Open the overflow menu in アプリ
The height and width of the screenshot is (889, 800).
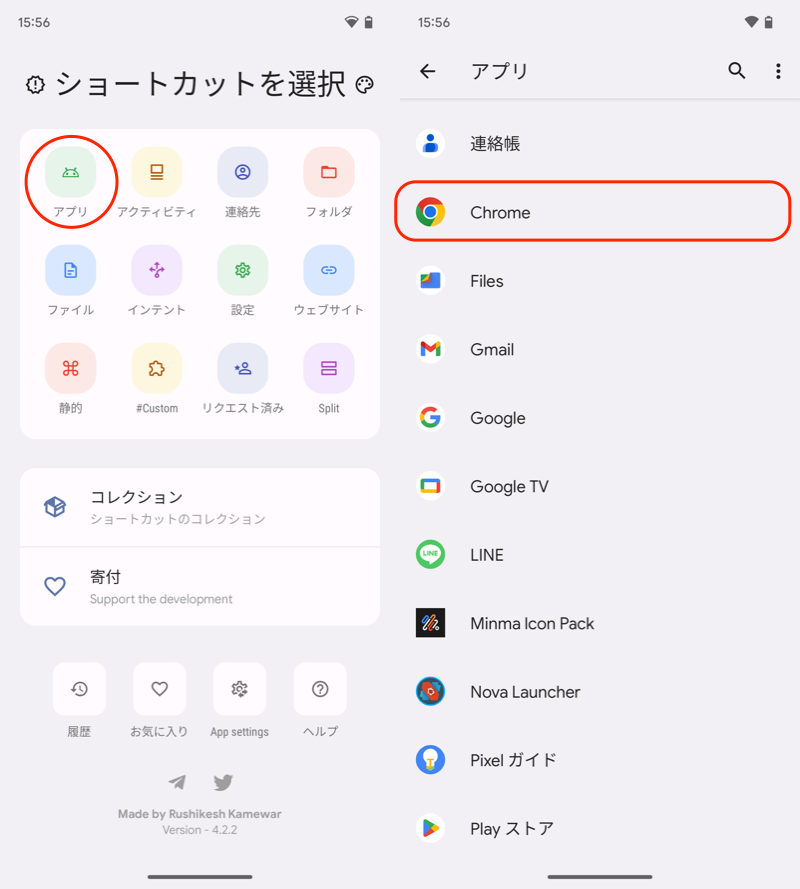coord(778,71)
